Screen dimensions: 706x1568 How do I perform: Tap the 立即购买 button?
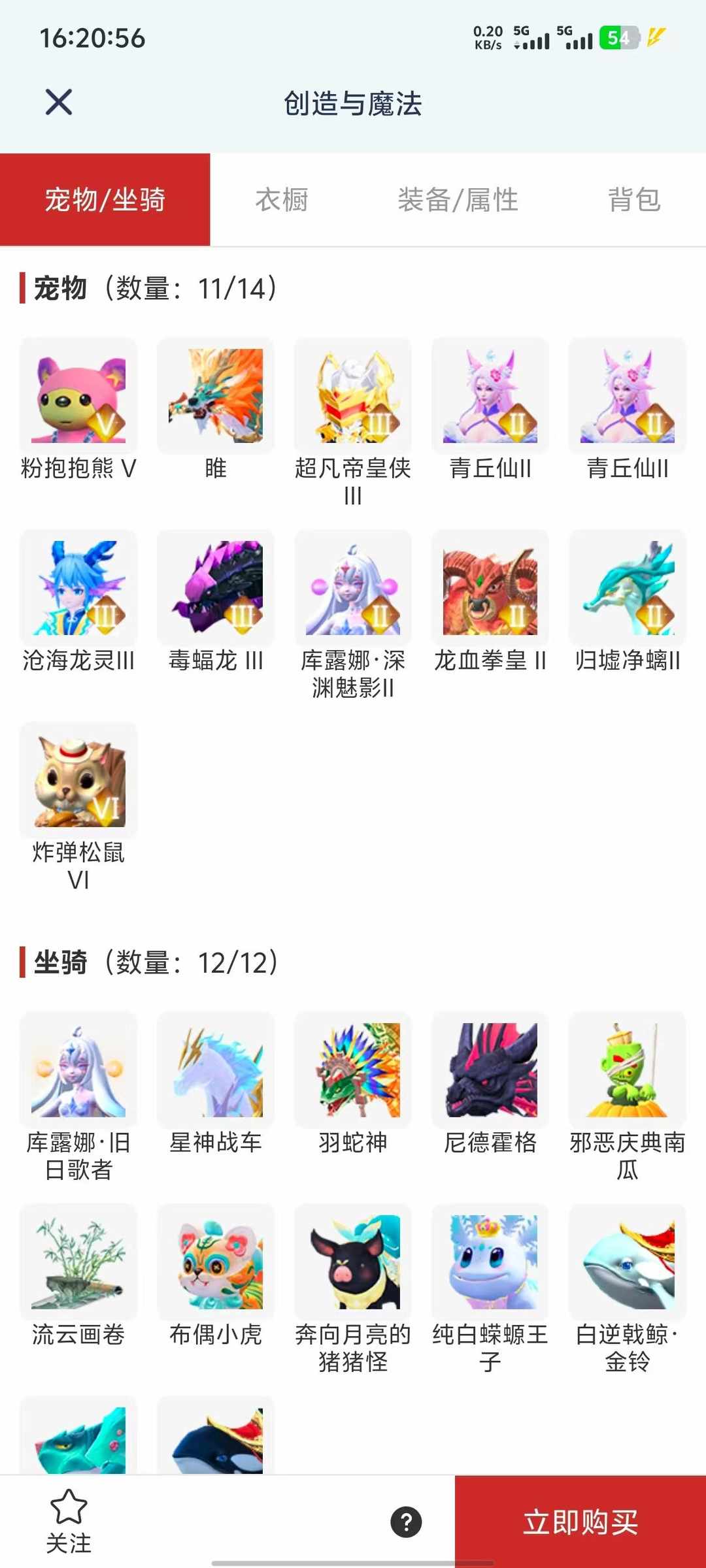(580, 1522)
